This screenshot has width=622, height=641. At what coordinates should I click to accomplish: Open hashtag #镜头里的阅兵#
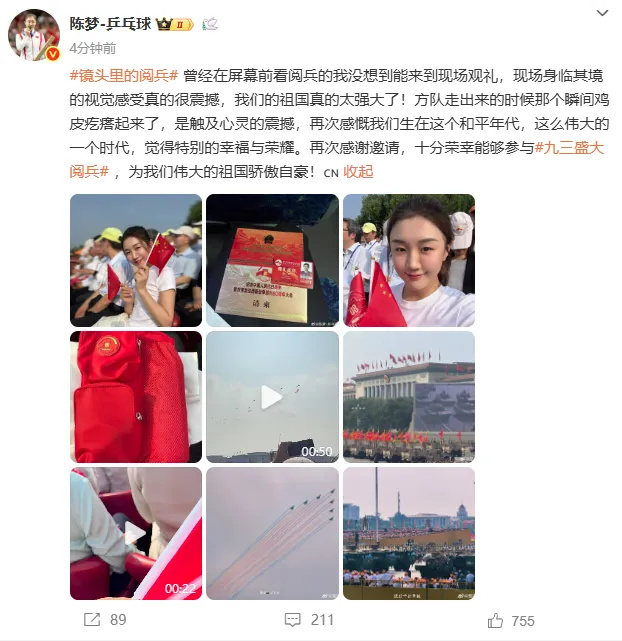tap(124, 75)
